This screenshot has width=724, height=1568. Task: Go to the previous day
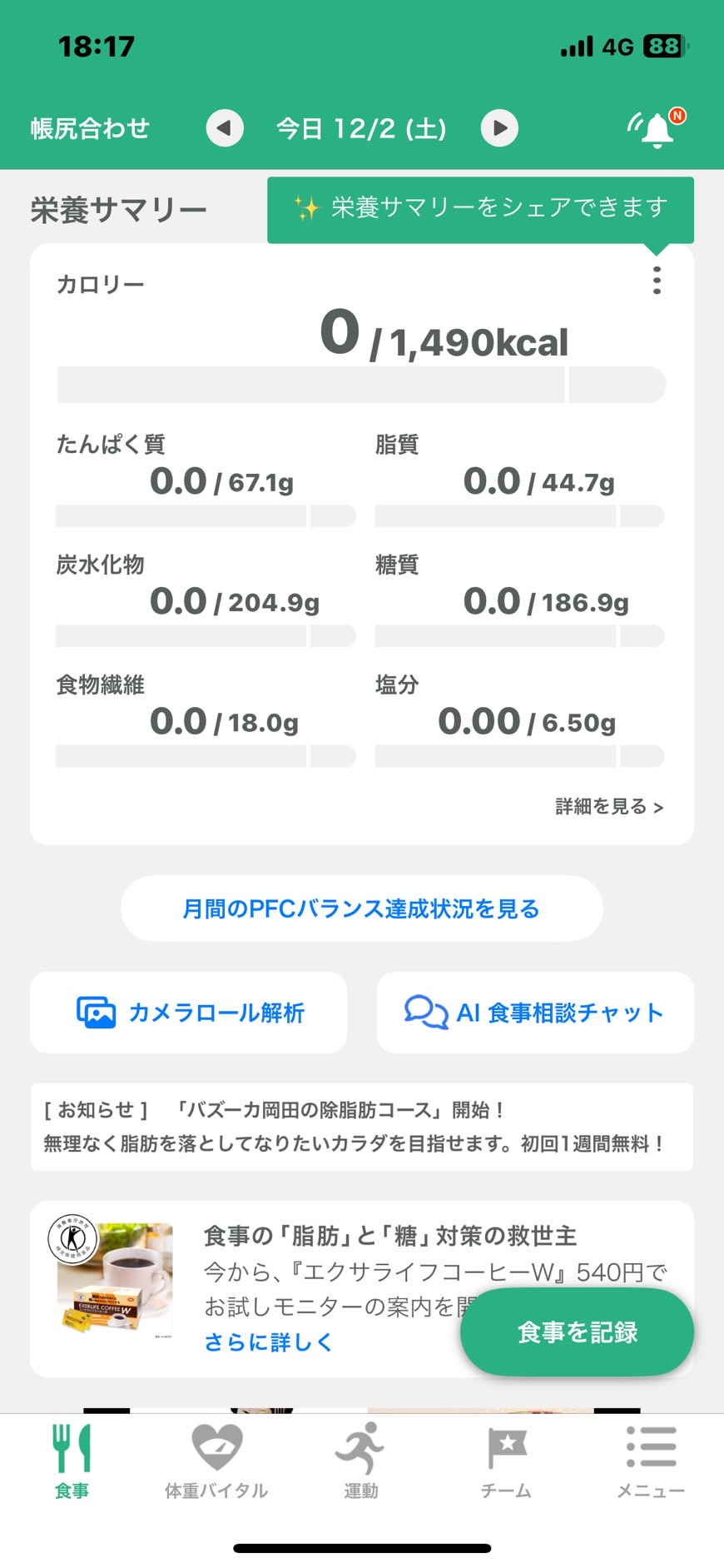tap(225, 128)
